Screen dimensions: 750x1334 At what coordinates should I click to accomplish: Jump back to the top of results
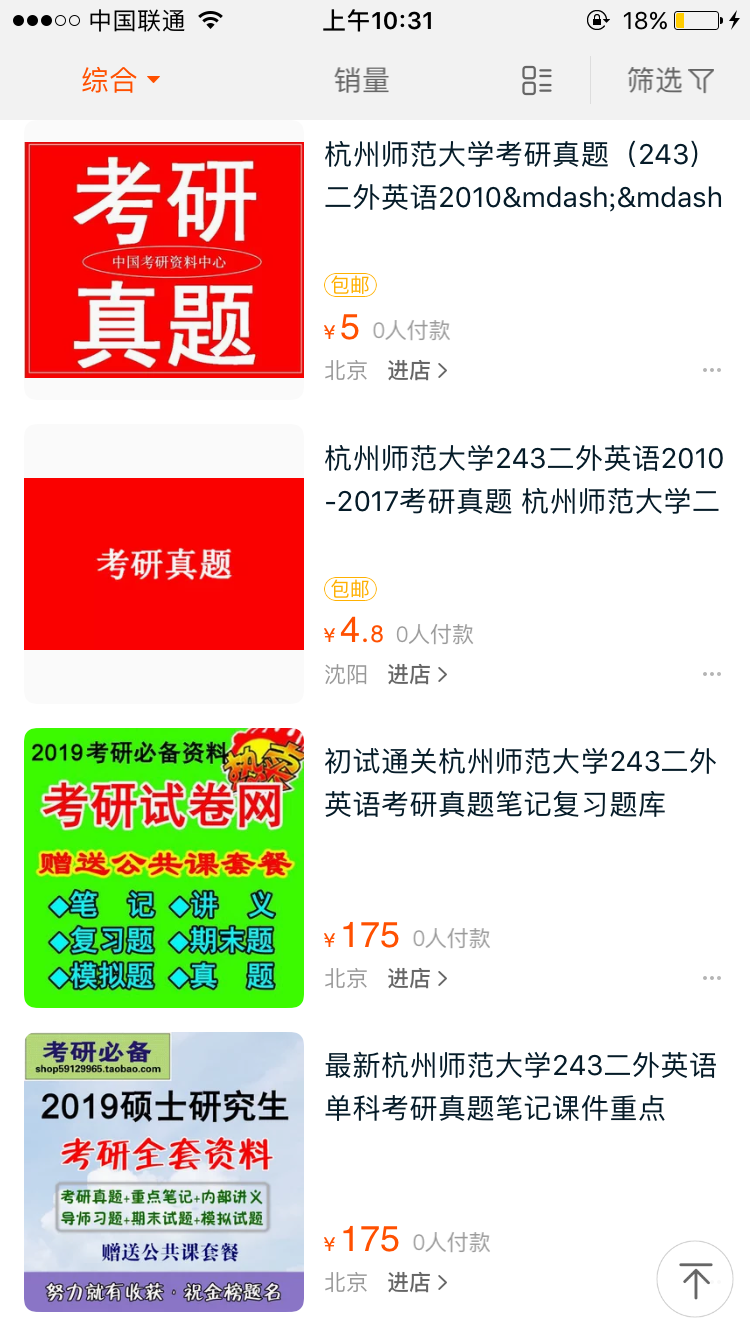695,1280
